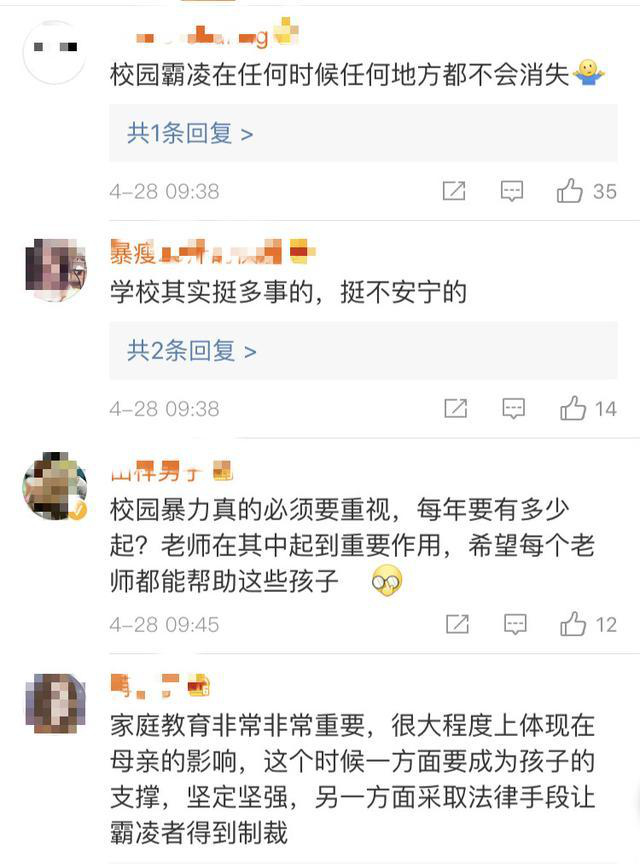Repost the 校园霸凌在任何时候 comment
Screen dimensions: 640x864
click(x=454, y=191)
